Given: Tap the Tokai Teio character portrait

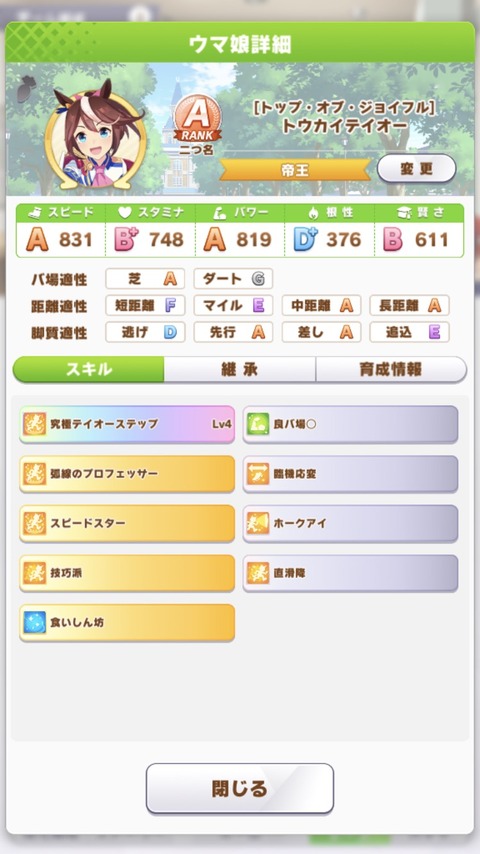Looking at the screenshot, I should point(96,137).
